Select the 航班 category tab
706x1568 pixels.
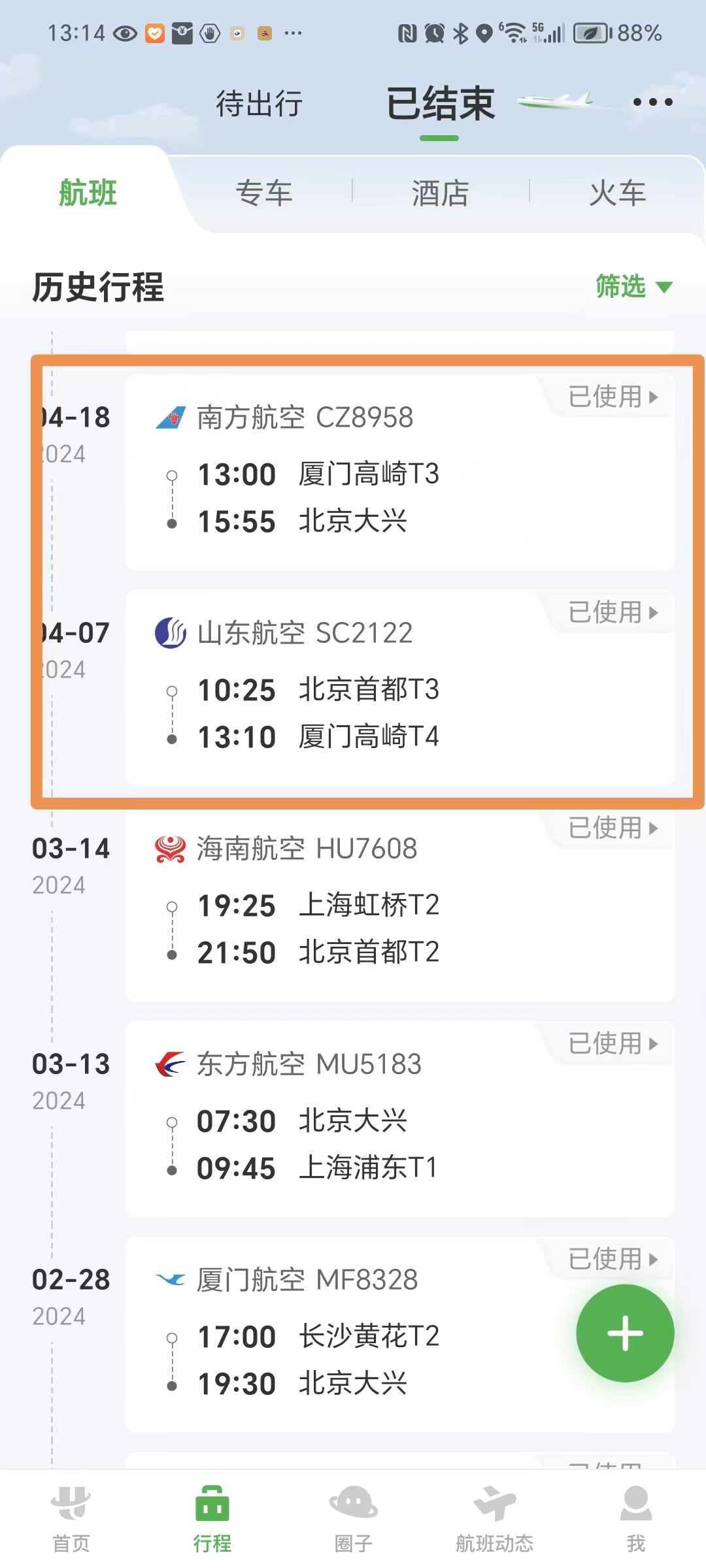(x=88, y=193)
